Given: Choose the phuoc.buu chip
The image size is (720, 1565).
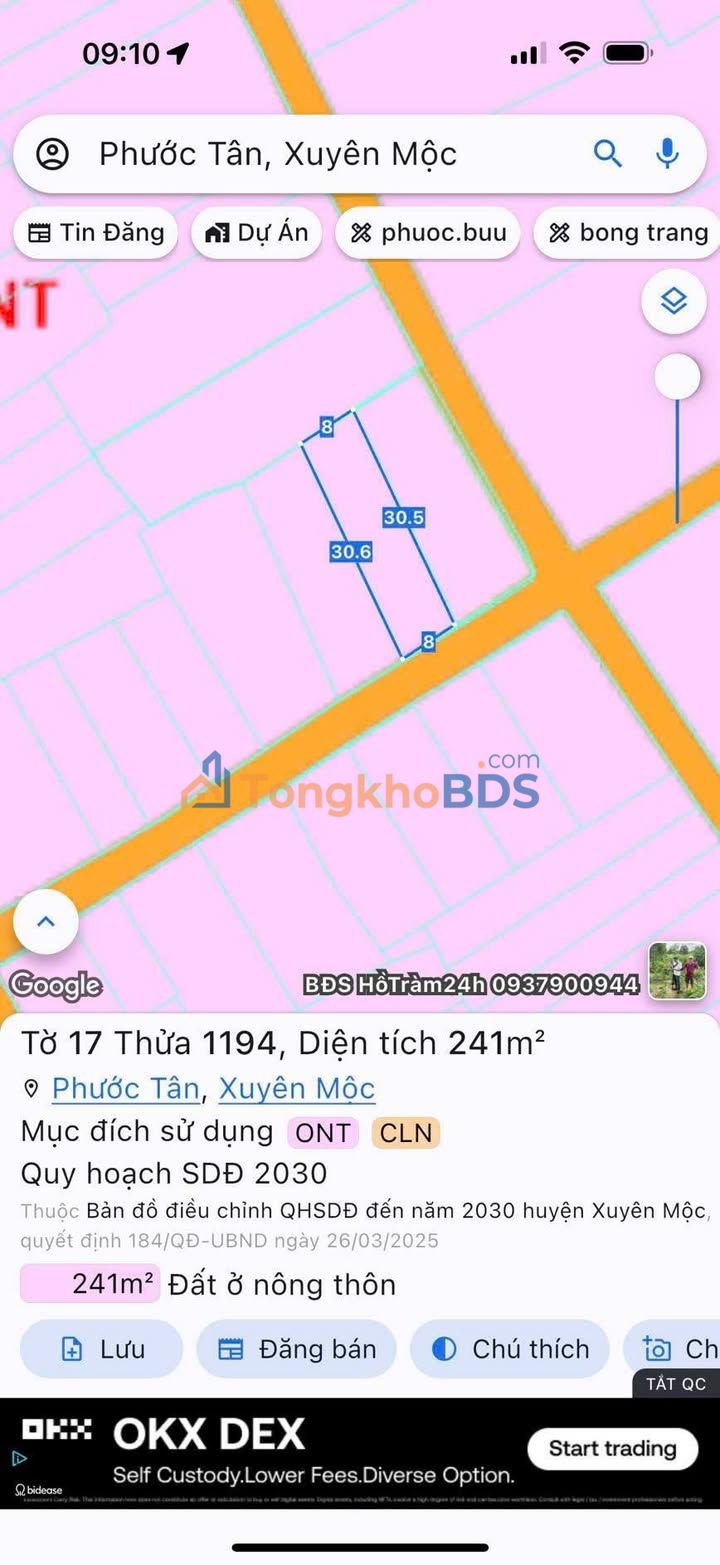Looking at the screenshot, I should [x=428, y=233].
